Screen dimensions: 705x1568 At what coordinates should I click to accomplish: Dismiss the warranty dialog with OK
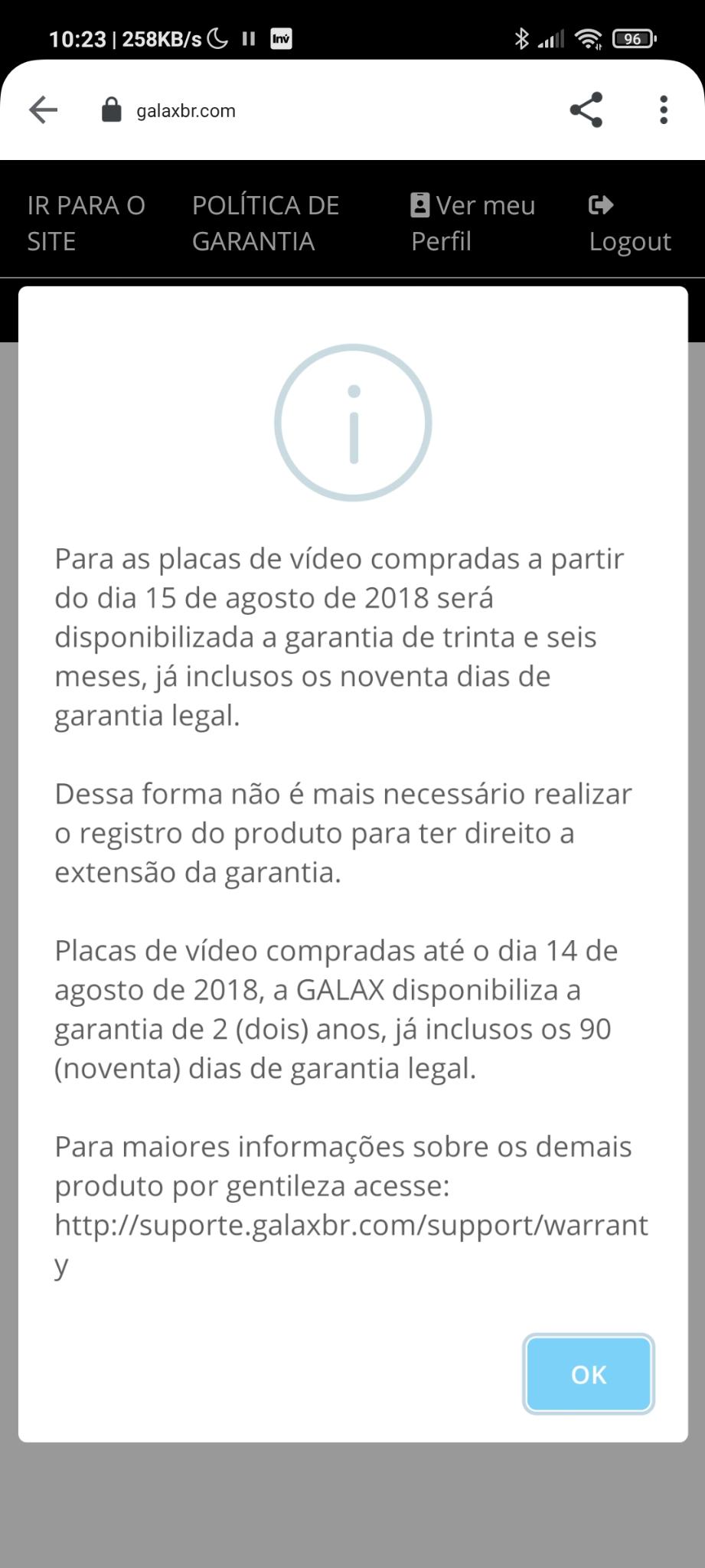[588, 1374]
